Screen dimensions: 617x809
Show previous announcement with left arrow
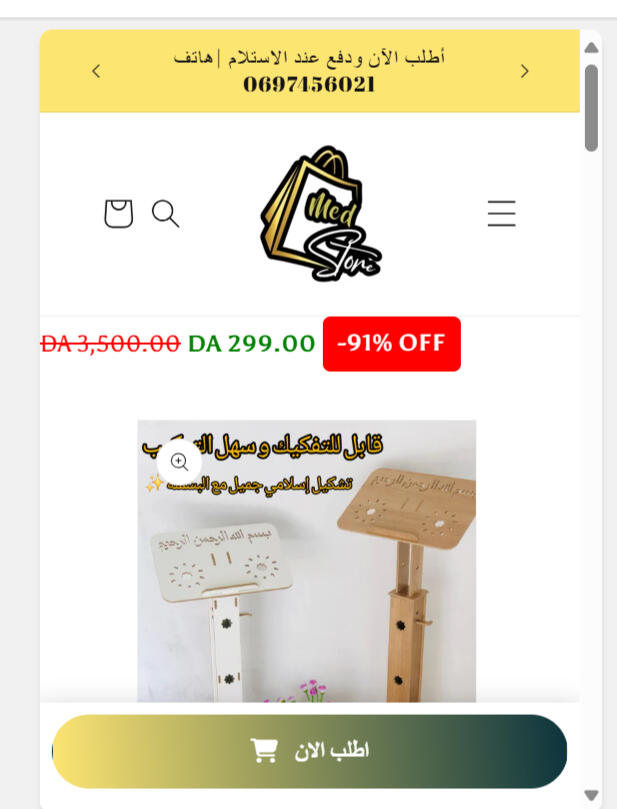pyautogui.click(x=96, y=71)
